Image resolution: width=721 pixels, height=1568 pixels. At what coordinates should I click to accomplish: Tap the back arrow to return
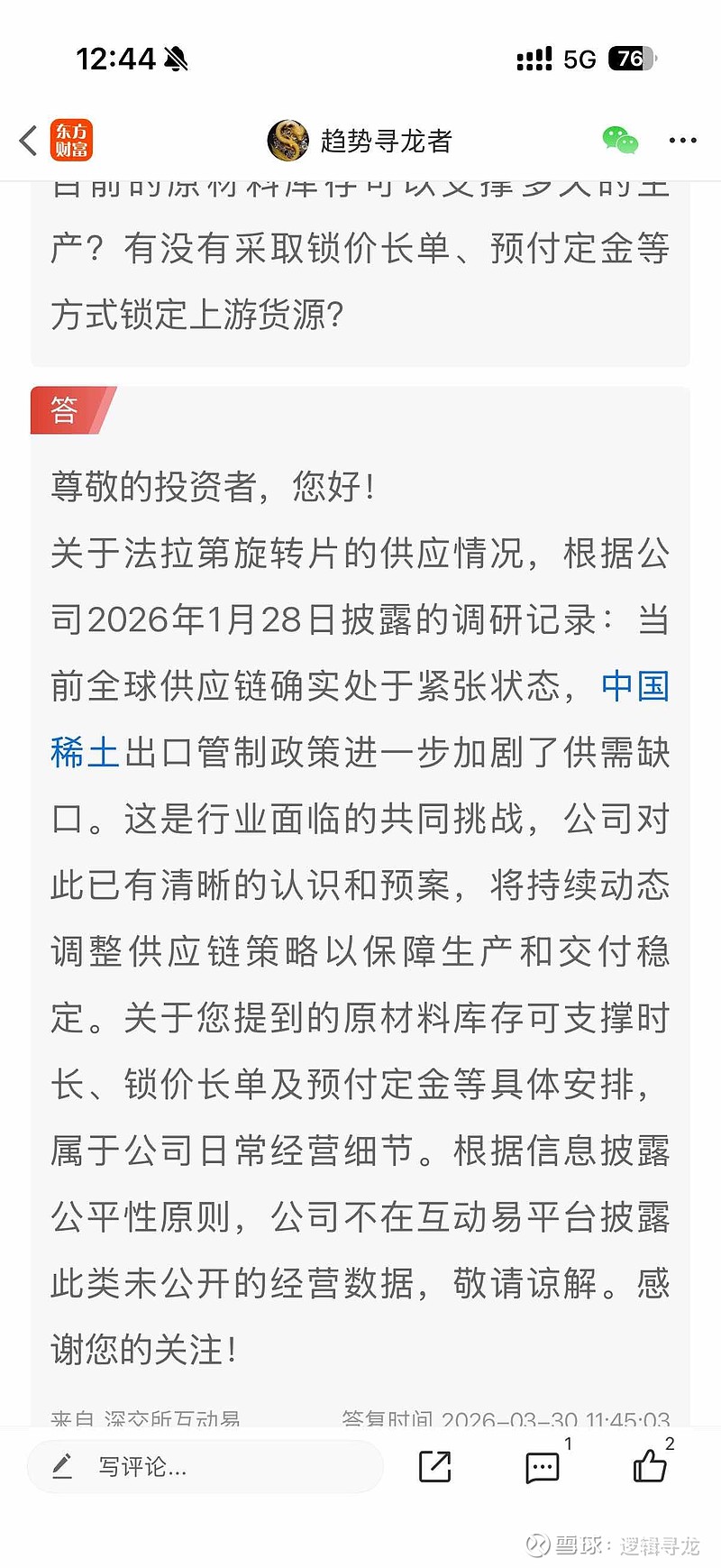click(x=26, y=141)
